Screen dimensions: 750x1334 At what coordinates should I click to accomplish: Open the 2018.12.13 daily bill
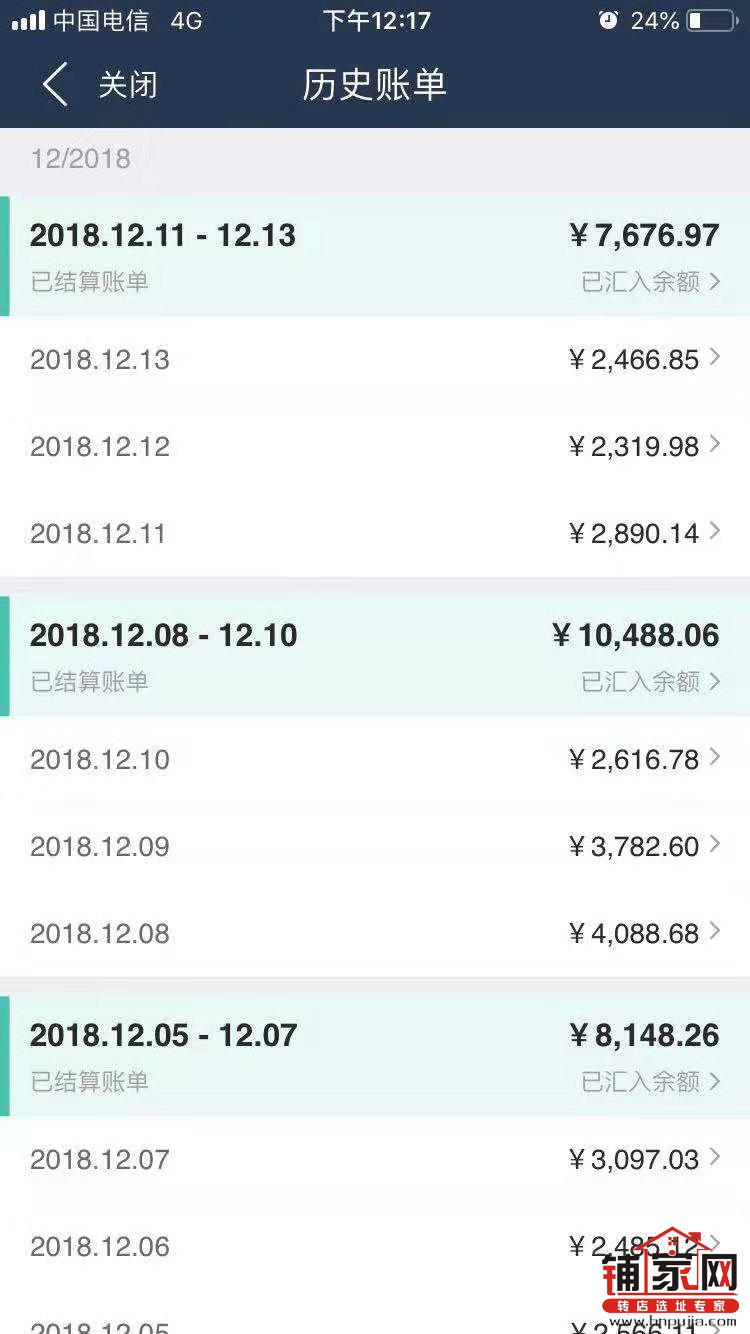coord(375,360)
